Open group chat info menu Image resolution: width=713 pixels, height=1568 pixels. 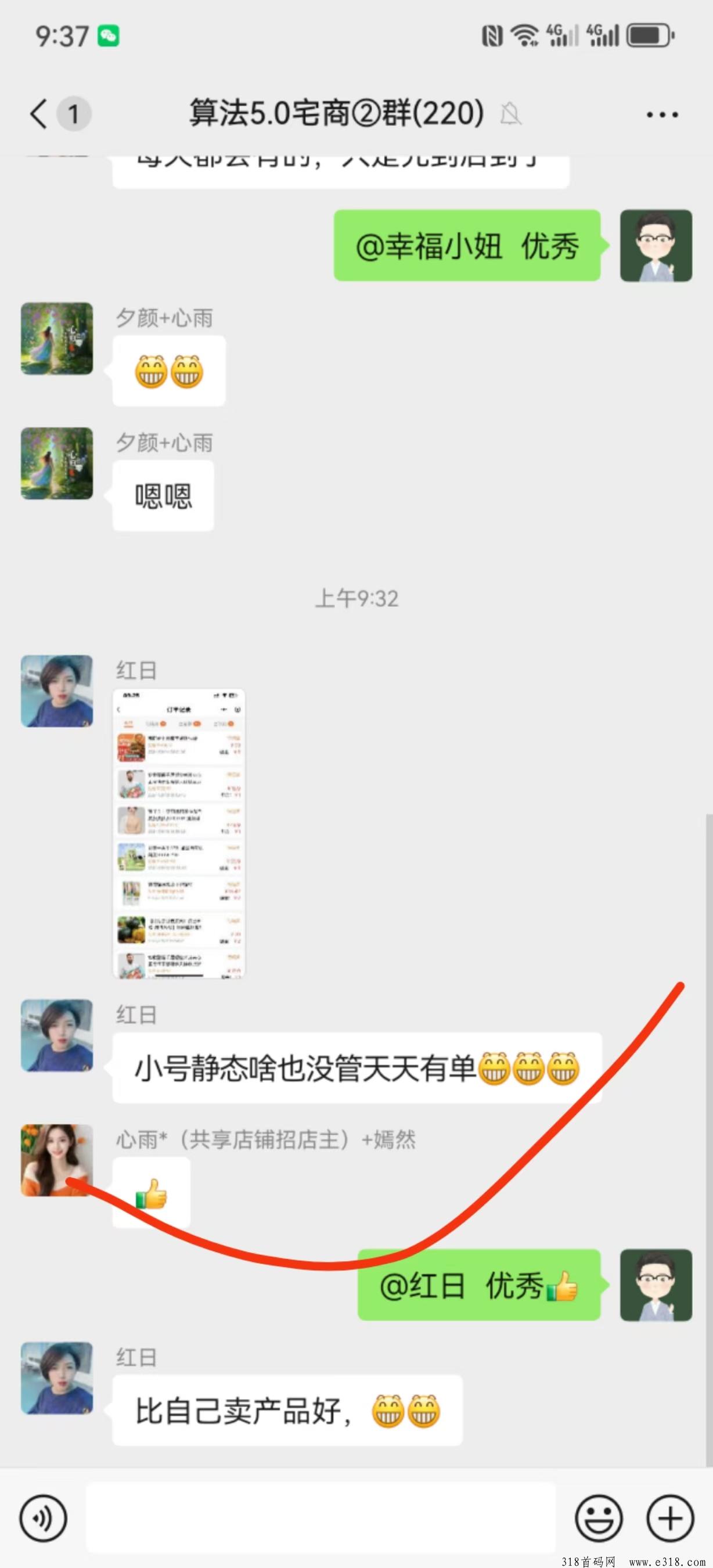coord(662,114)
